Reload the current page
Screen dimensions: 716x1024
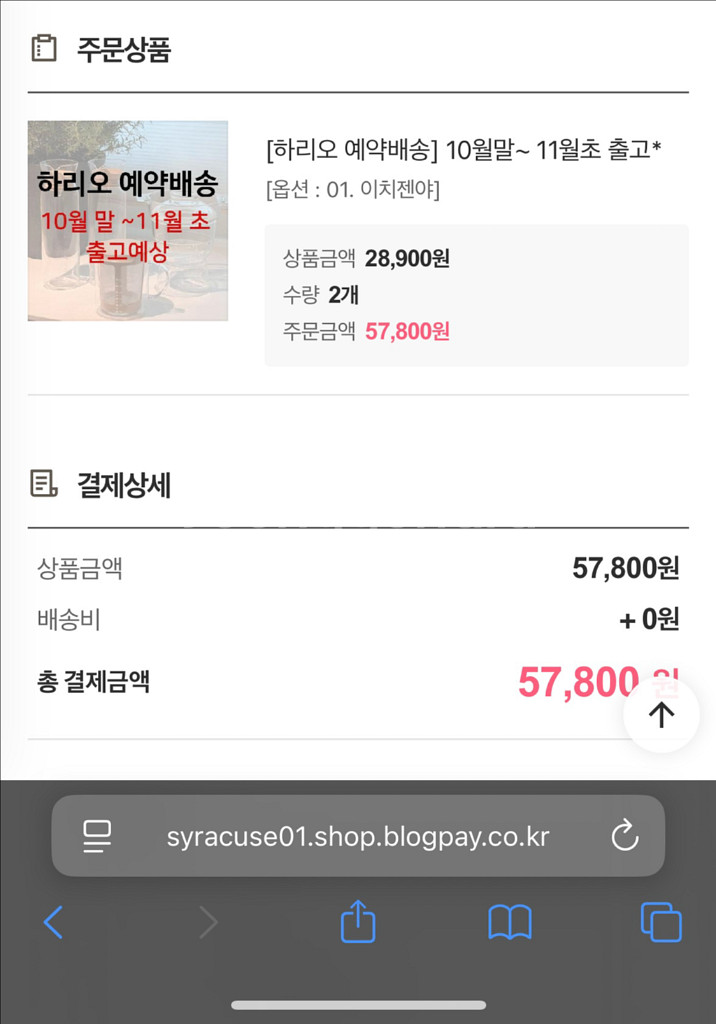tap(624, 836)
